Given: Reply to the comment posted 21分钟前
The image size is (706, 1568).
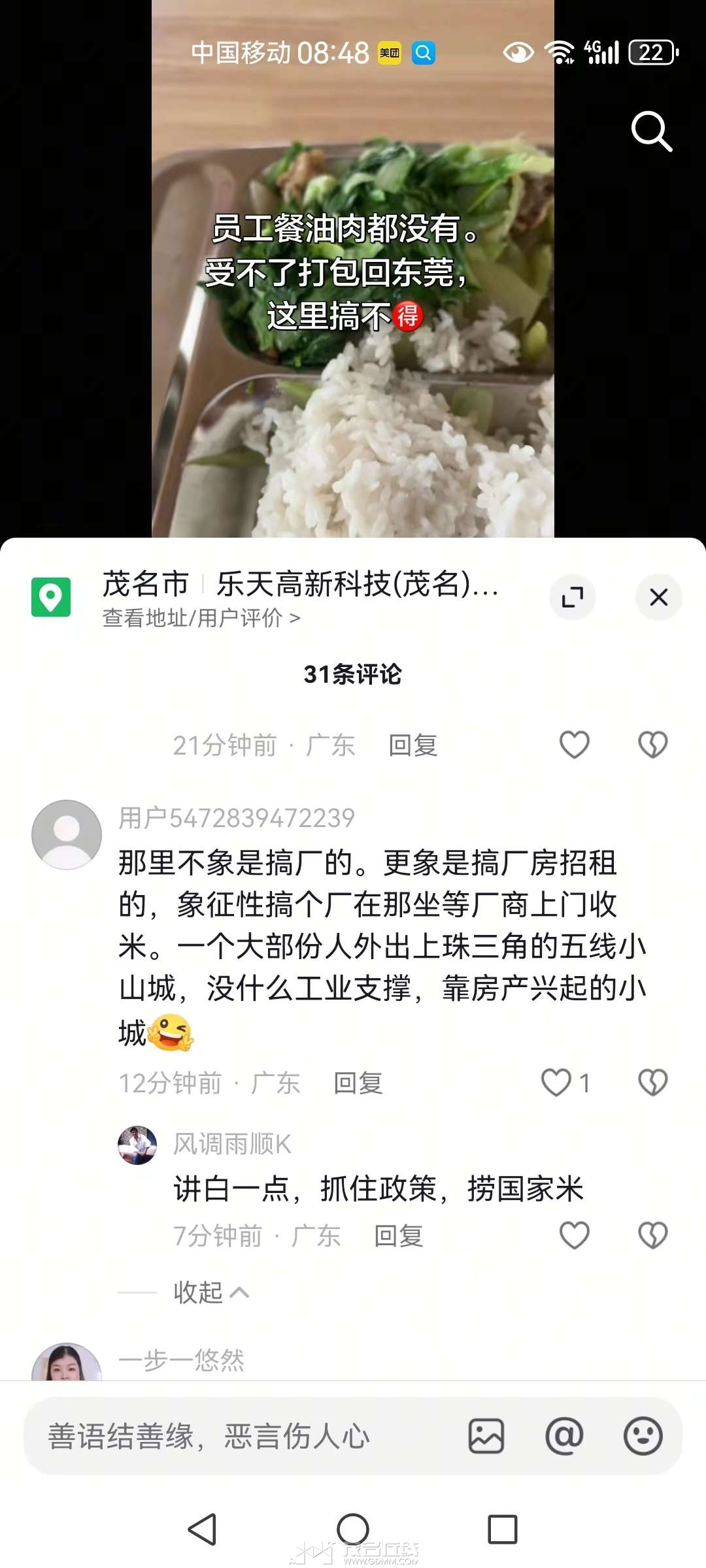Looking at the screenshot, I should (x=412, y=745).
